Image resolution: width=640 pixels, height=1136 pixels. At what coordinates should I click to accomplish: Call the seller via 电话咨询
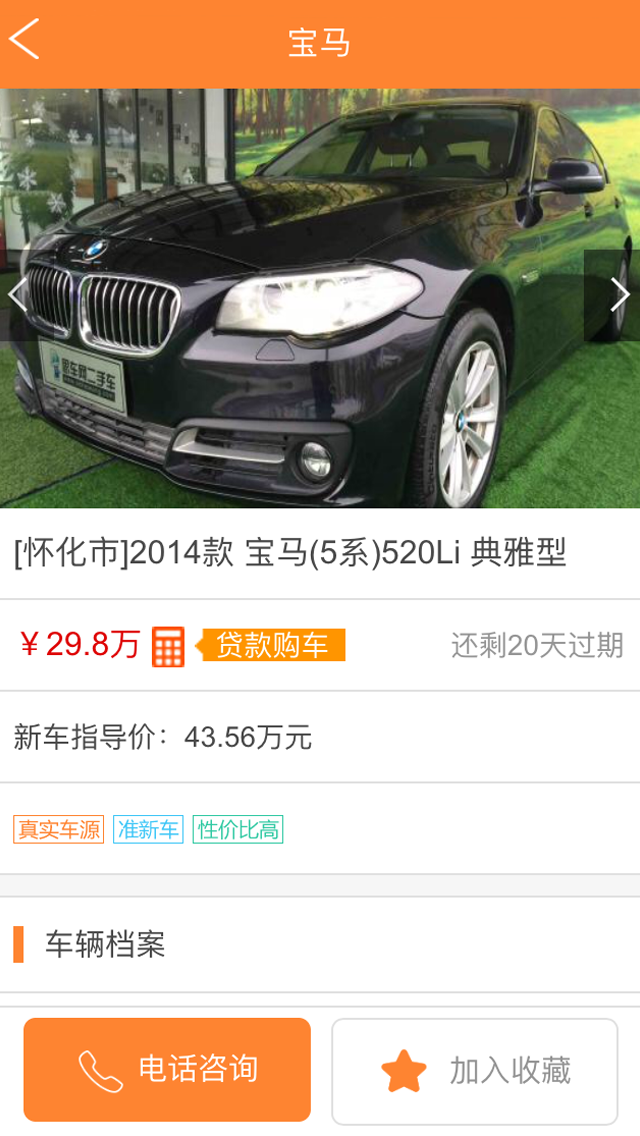point(167,1069)
